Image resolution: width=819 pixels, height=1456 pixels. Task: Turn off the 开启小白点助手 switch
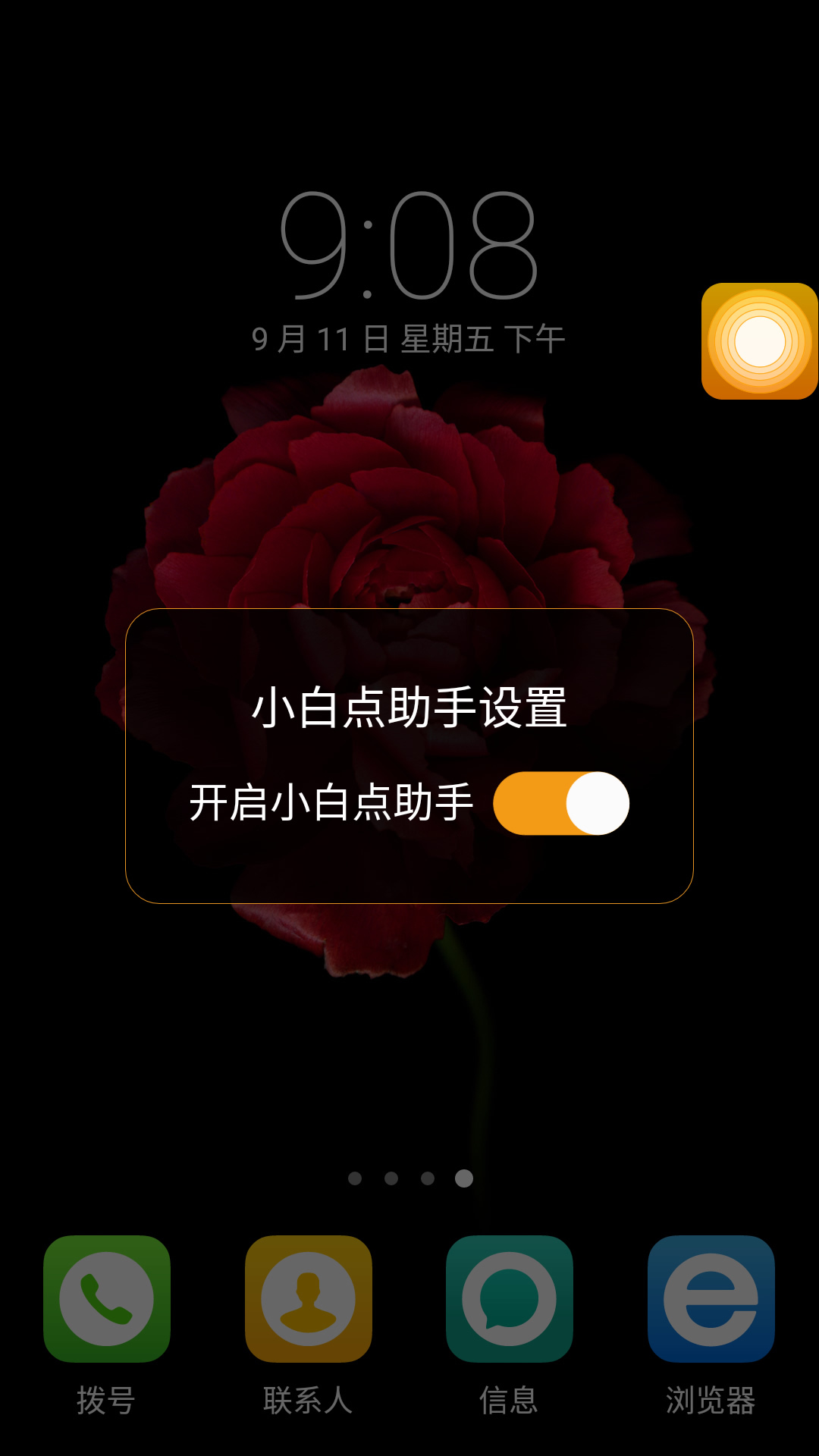click(x=561, y=803)
